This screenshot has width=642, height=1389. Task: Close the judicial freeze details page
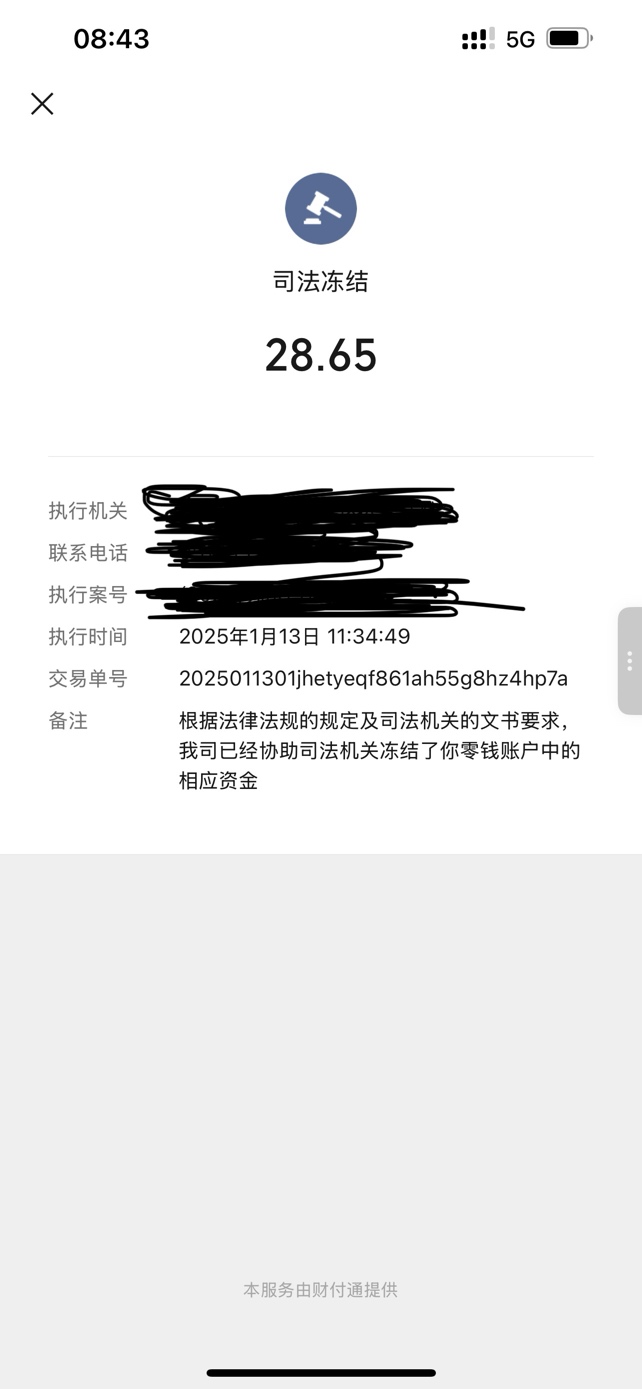pyautogui.click(x=42, y=104)
